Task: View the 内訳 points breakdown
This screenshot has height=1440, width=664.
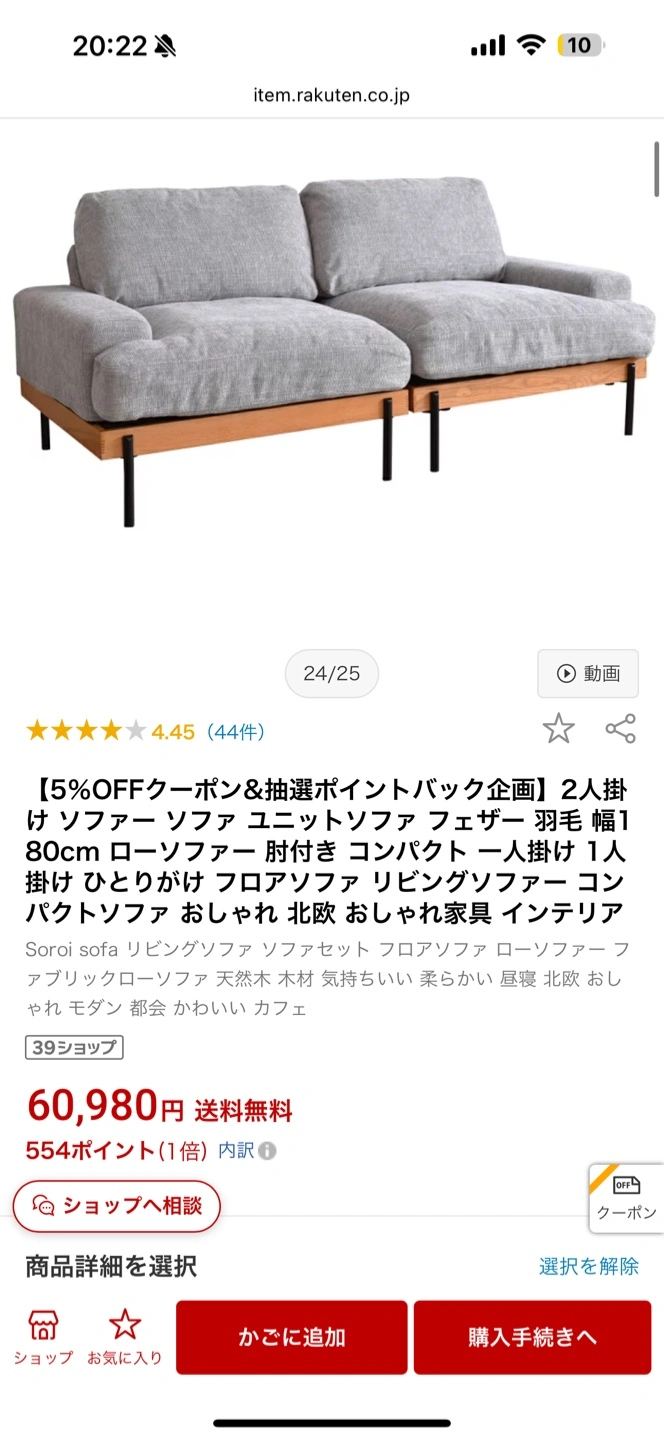Action: (x=246, y=1151)
